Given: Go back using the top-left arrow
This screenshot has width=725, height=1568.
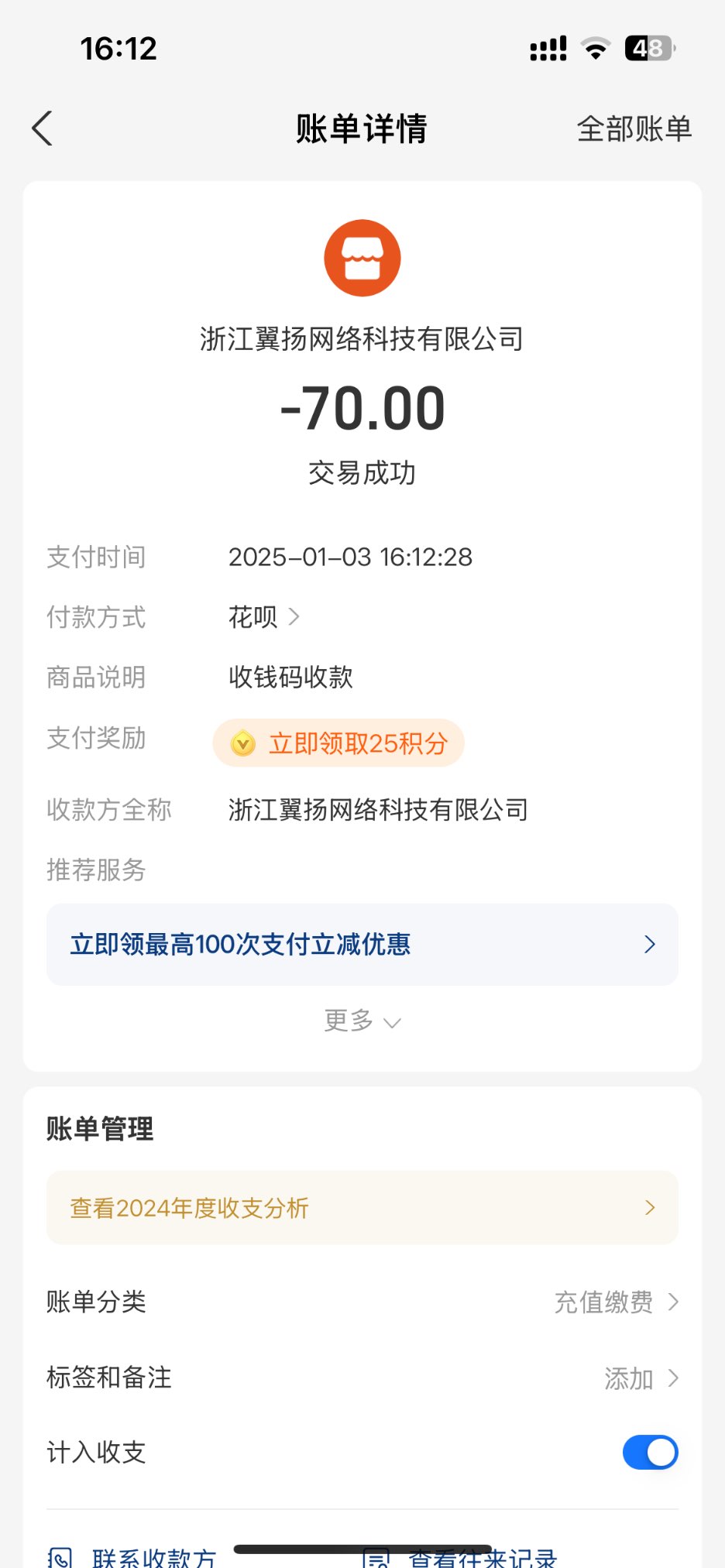Looking at the screenshot, I should click(x=43, y=129).
